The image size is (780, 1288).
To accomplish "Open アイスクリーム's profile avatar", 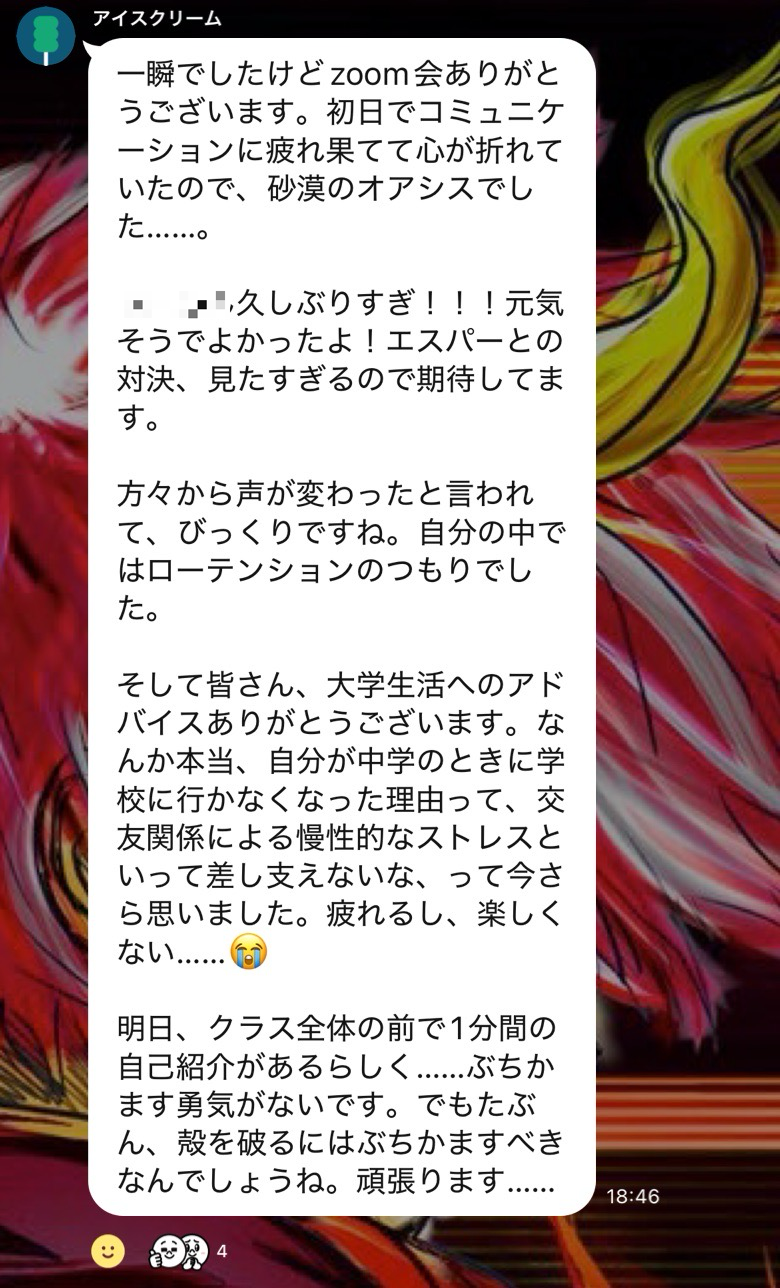I will click(45, 35).
